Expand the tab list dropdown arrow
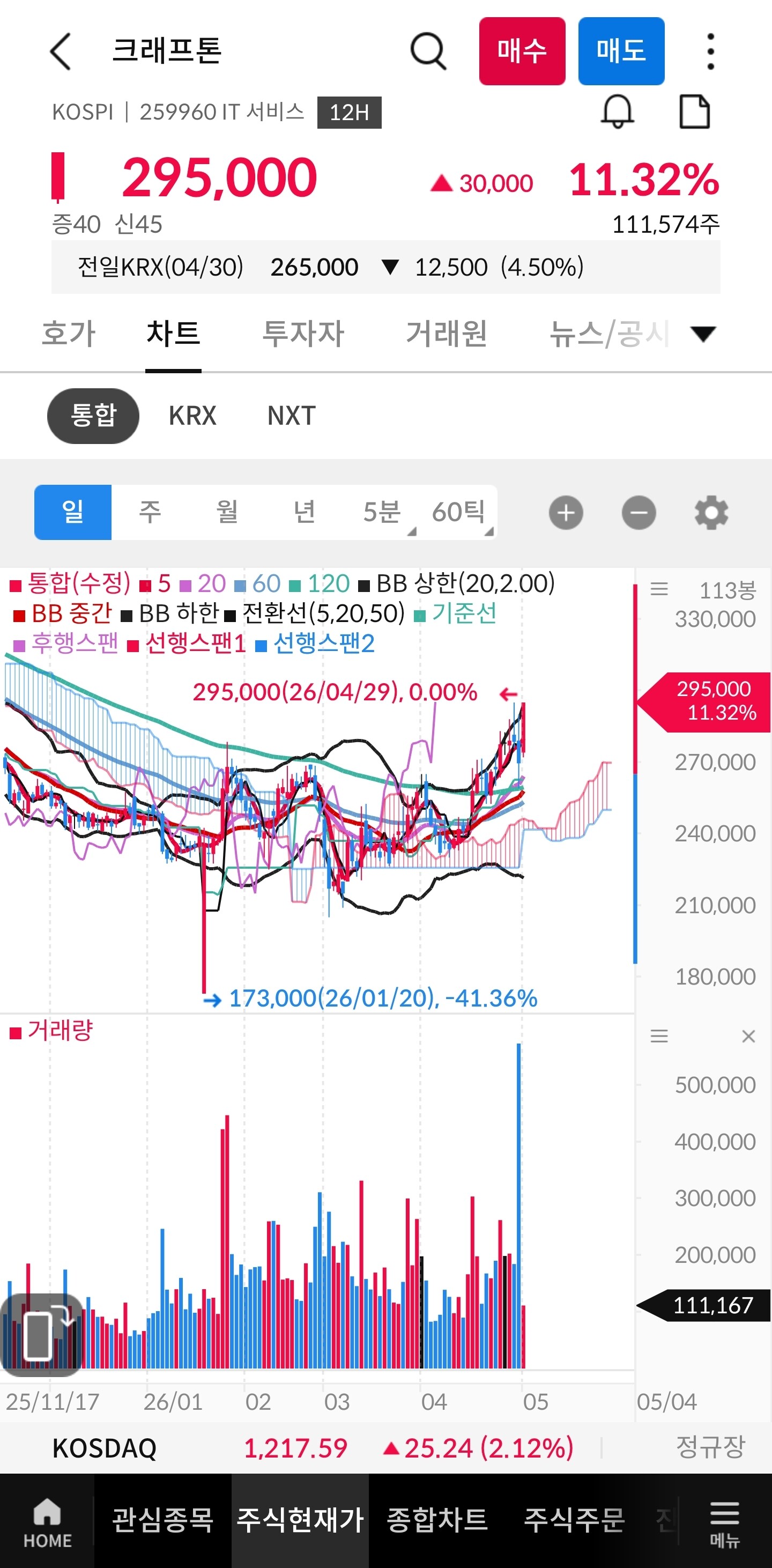 (x=703, y=334)
